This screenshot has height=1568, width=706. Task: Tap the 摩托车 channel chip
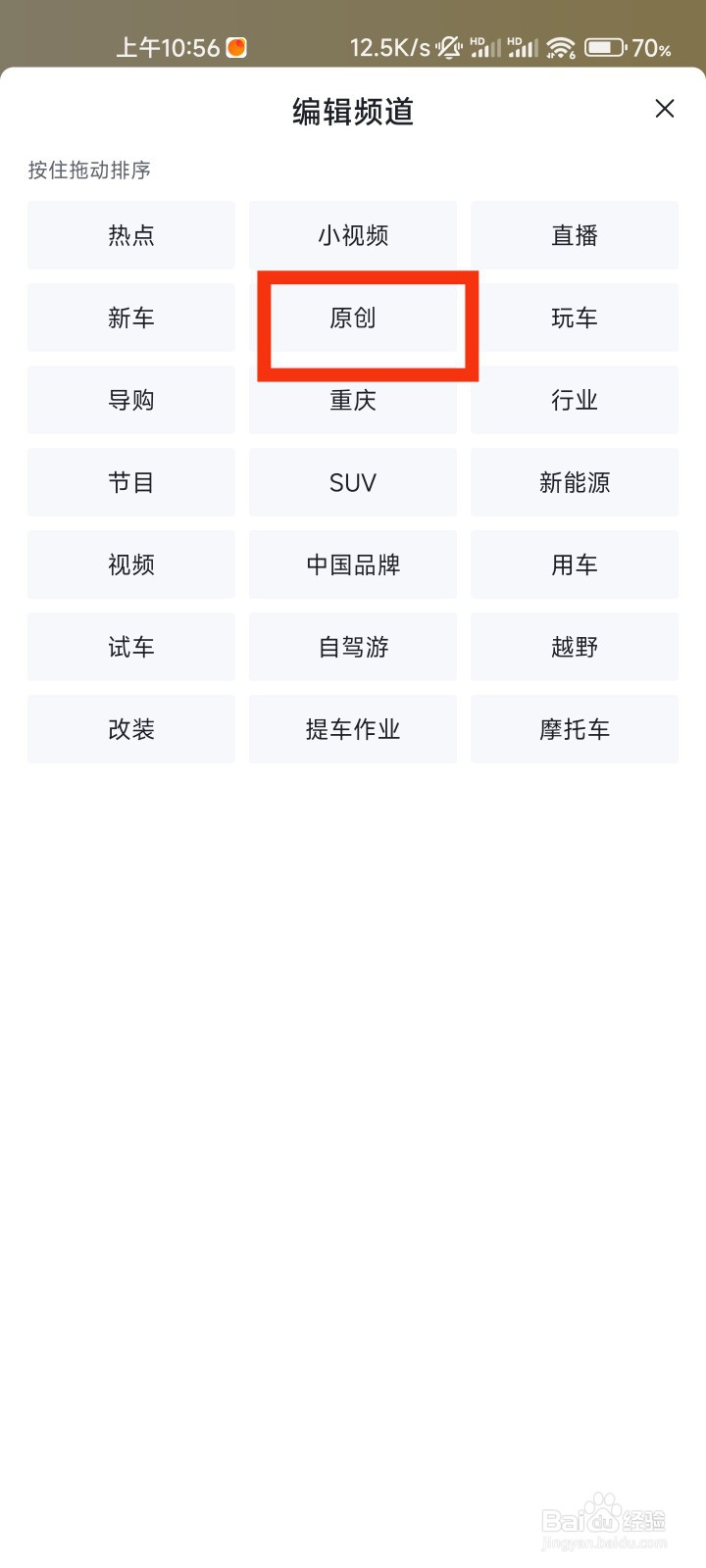click(x=575, y=729)
